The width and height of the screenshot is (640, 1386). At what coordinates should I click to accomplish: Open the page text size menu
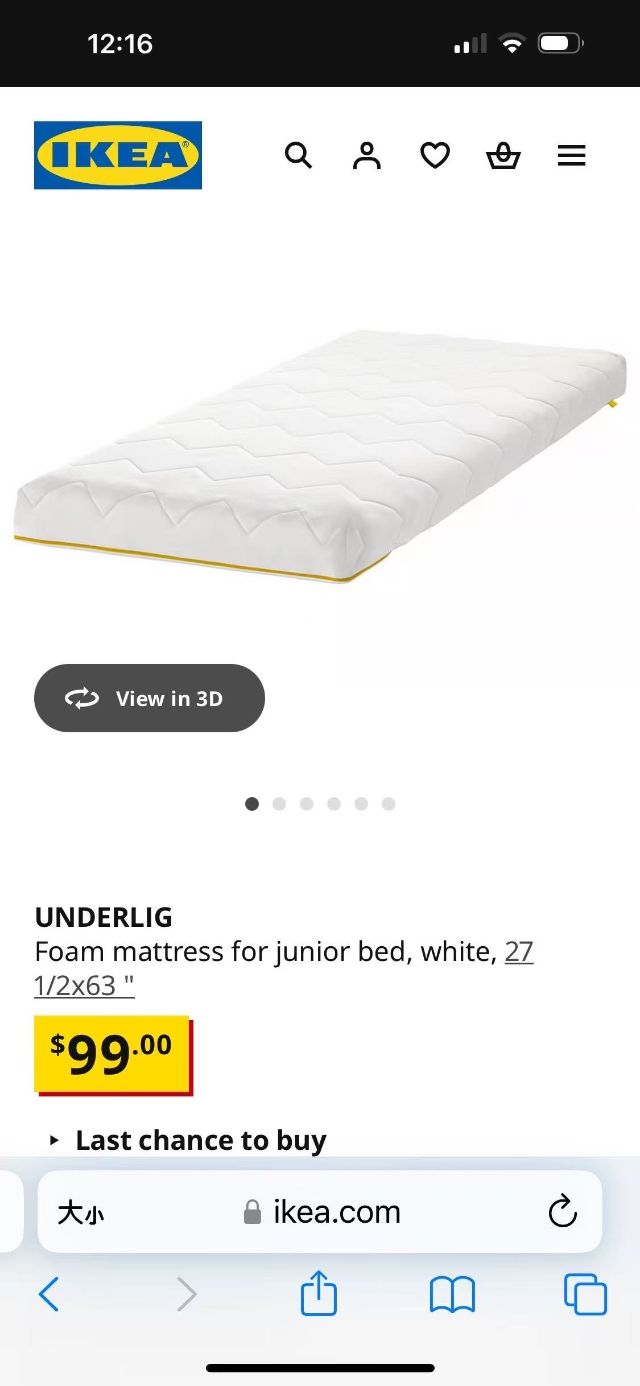tap(80, 1213)
